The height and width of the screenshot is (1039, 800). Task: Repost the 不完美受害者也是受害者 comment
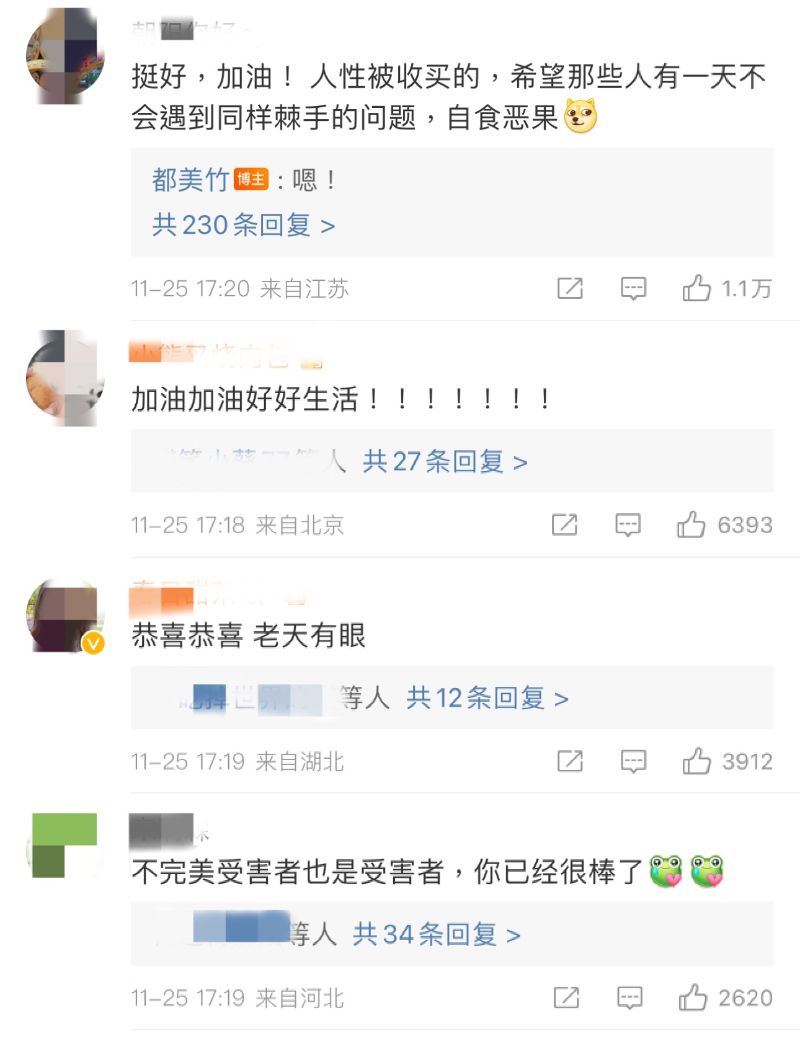(566, 998)
